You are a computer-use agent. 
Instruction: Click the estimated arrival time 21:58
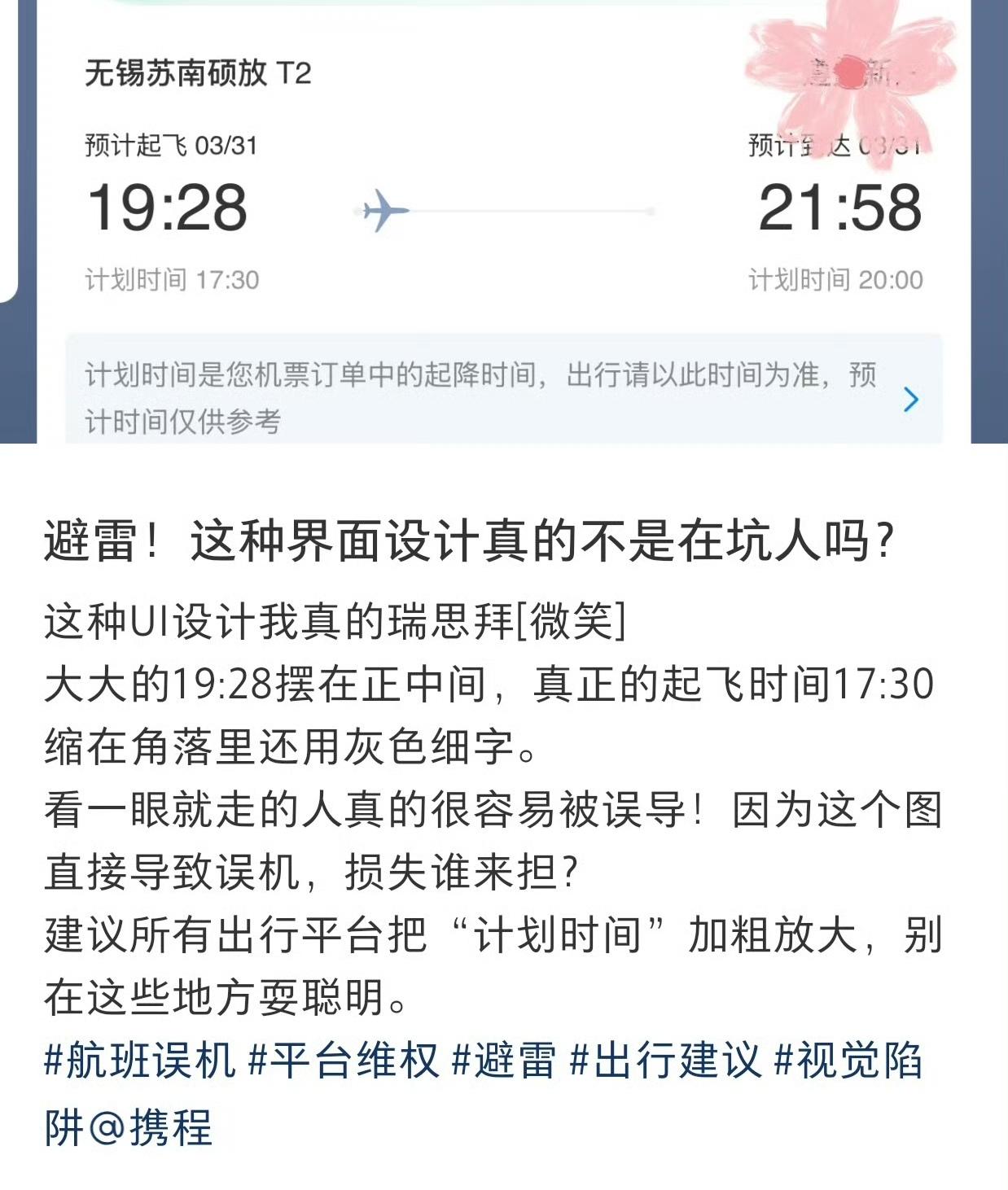(x=839, y=209)
